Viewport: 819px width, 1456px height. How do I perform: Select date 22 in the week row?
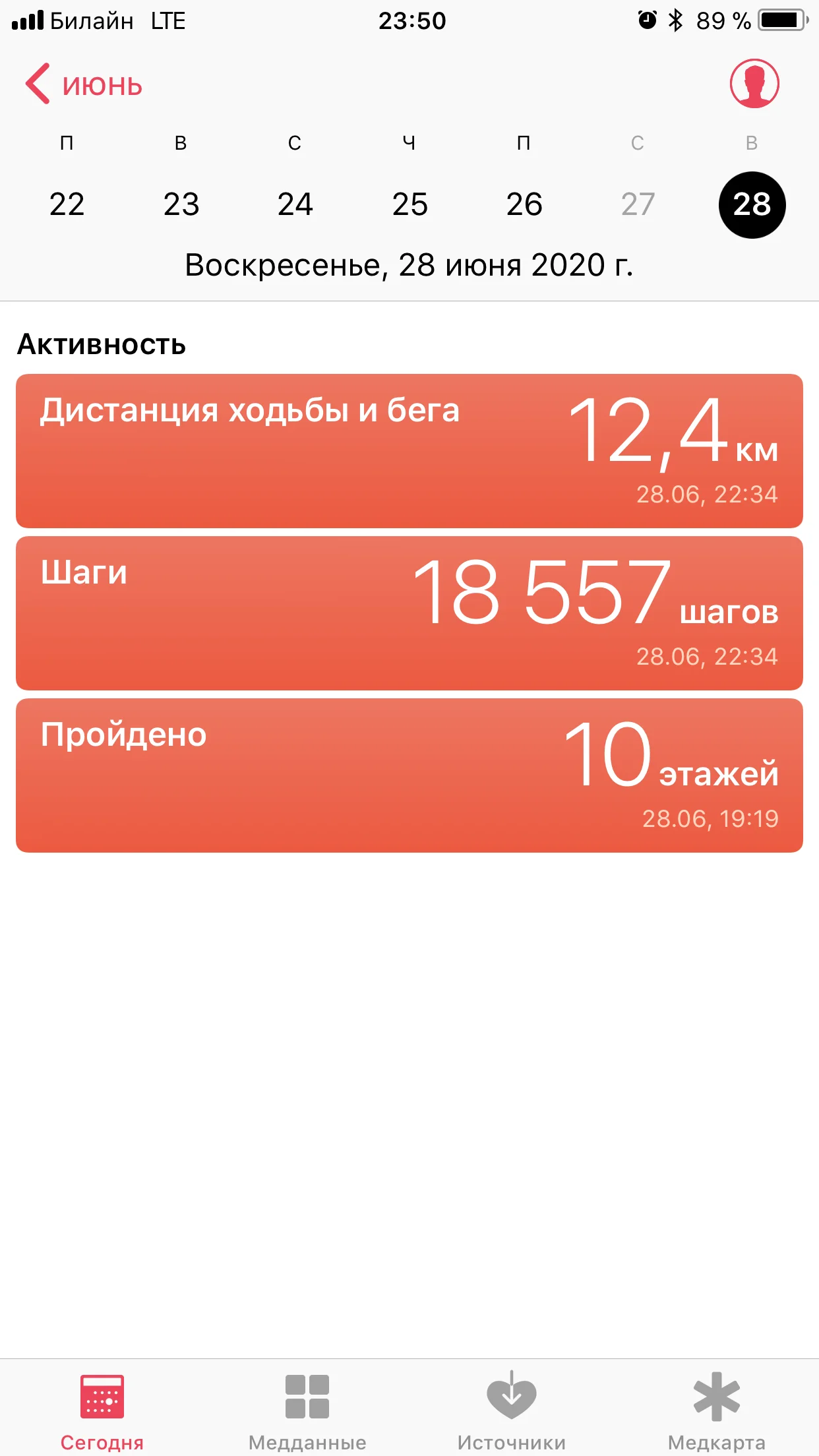(x=67, y=204)
